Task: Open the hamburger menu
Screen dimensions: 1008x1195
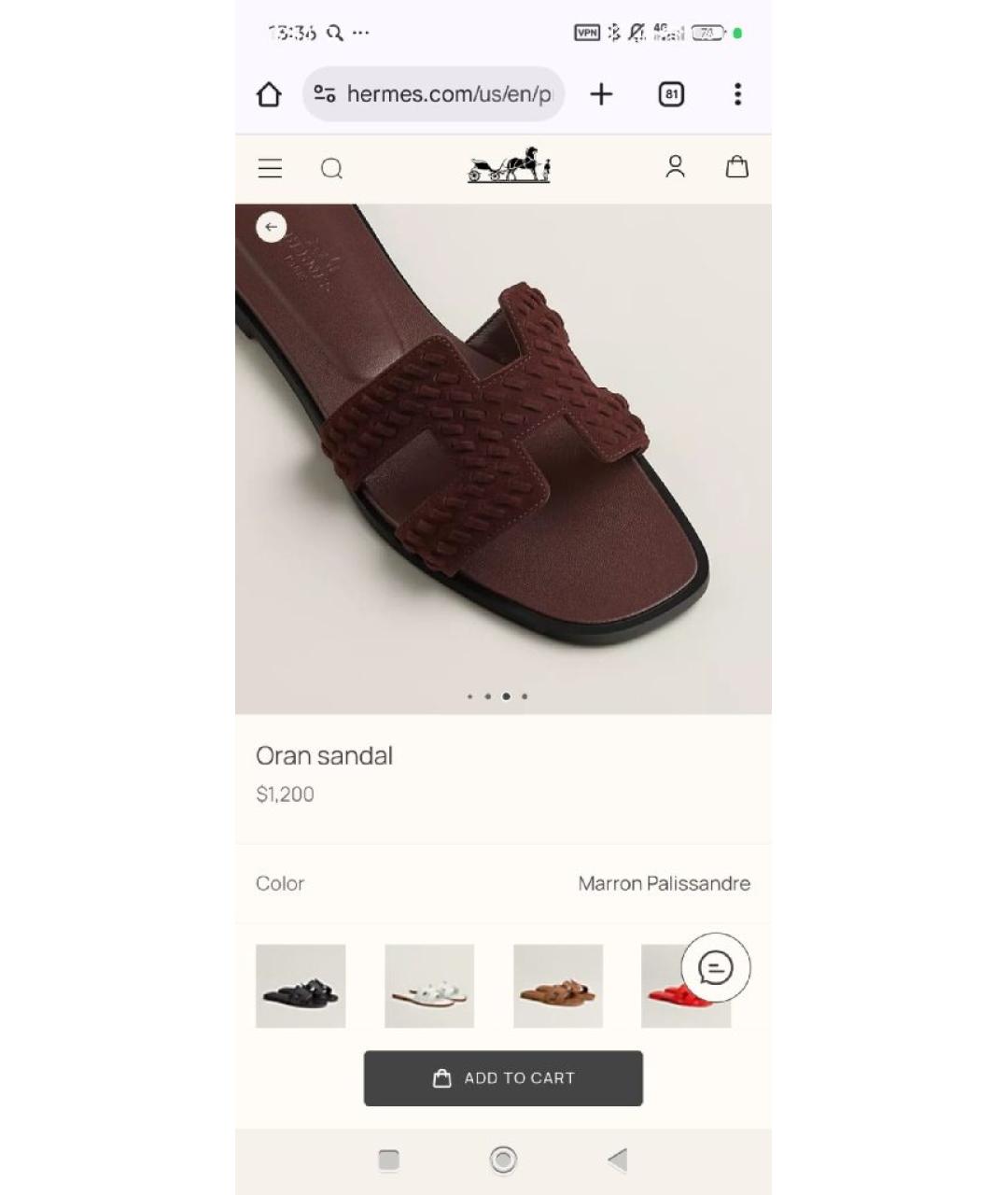Action: pos(270,168)
